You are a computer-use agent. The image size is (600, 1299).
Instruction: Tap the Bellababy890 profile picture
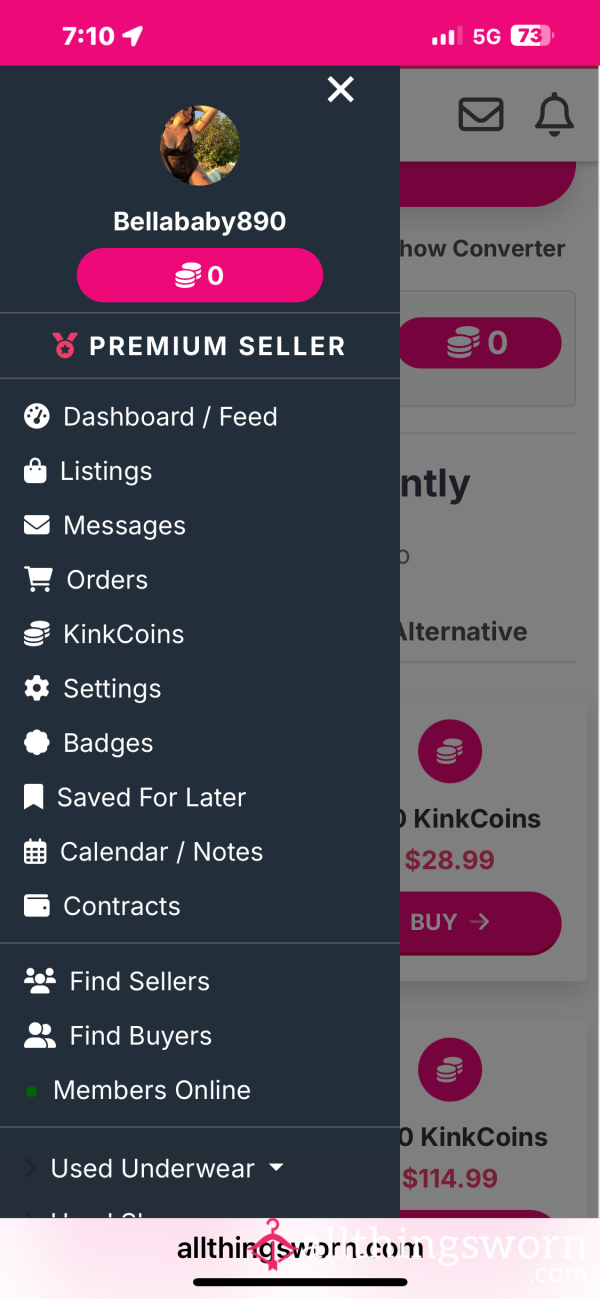tap(200, 146)
